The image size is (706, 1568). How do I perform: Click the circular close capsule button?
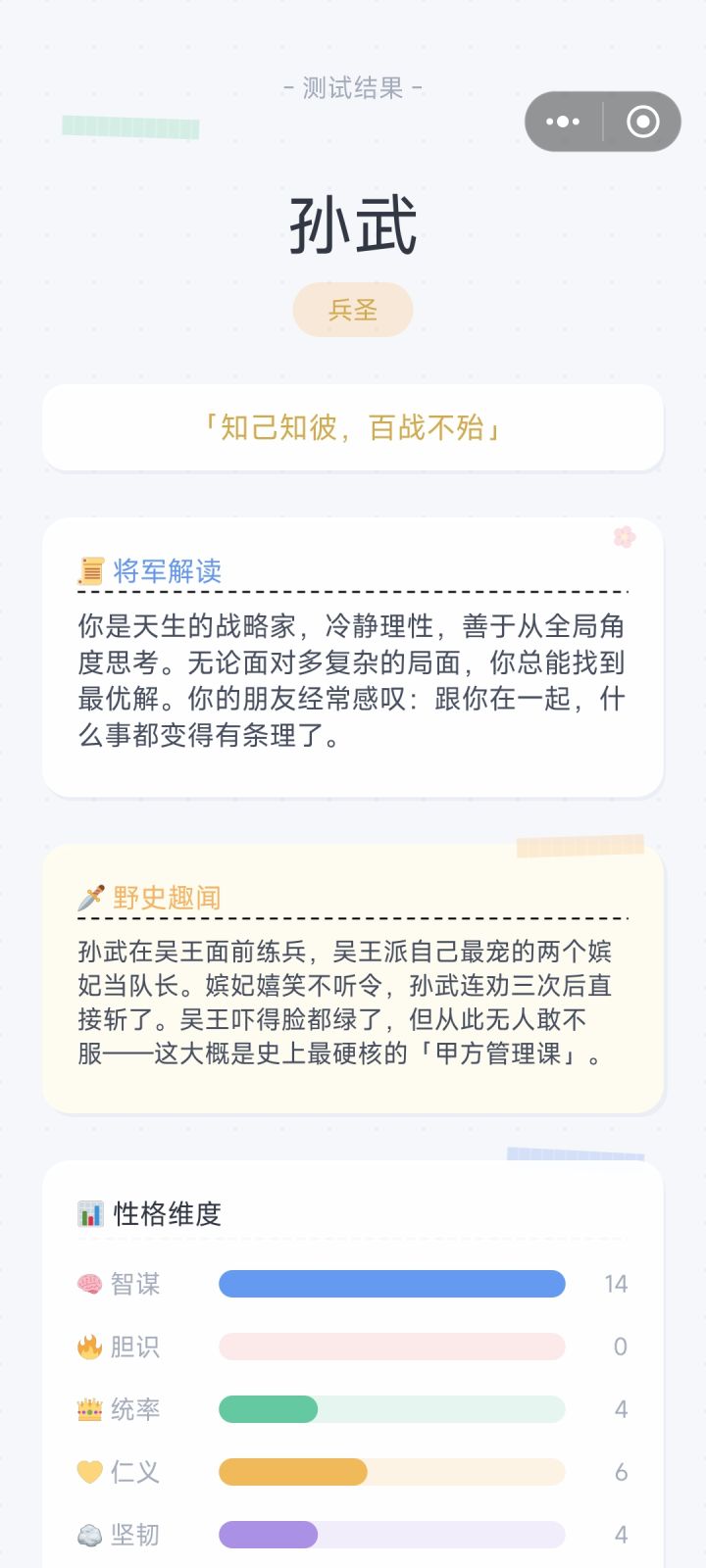pos(642,121)
